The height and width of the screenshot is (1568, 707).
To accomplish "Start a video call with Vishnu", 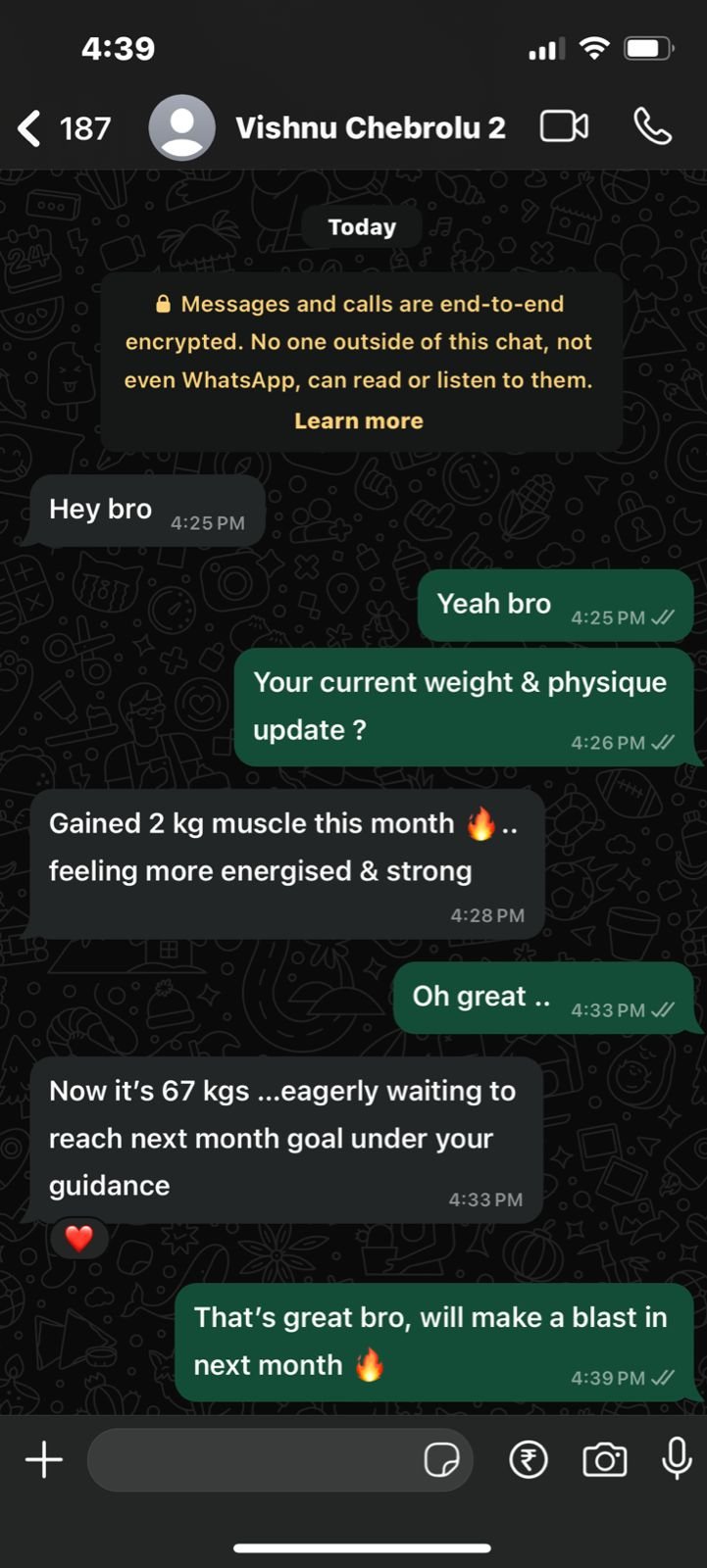I will [x=564, y=126].
